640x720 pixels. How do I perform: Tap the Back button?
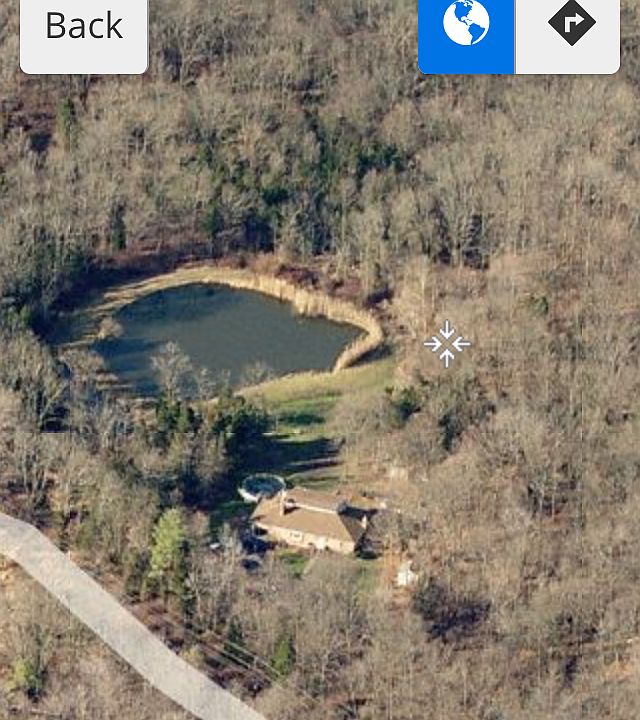point(84,30)
